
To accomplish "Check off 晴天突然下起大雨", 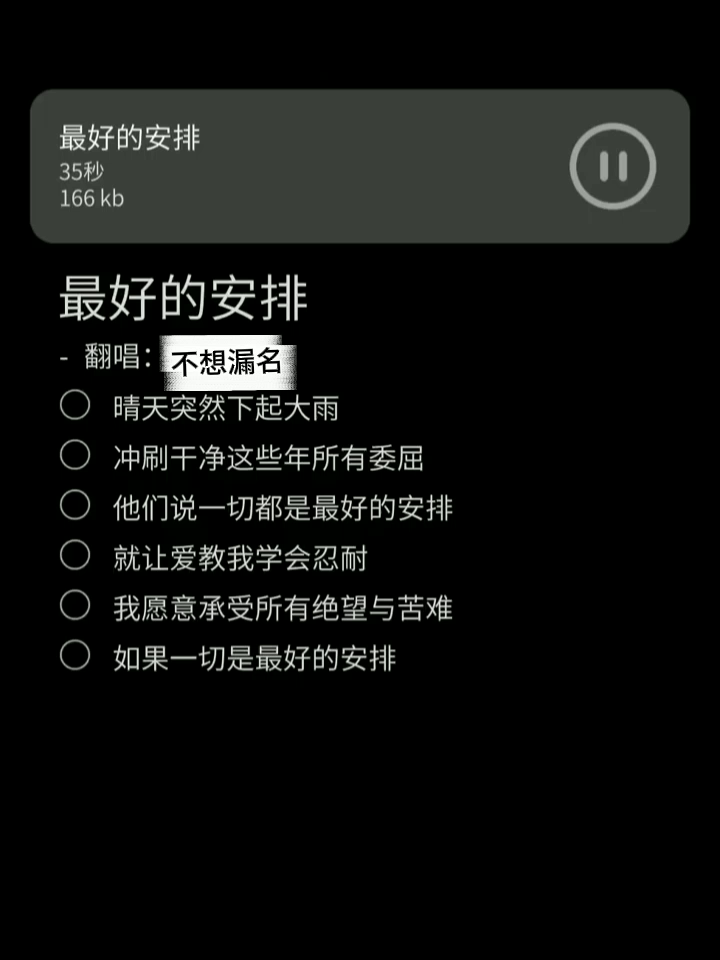I will coord(75,405).
